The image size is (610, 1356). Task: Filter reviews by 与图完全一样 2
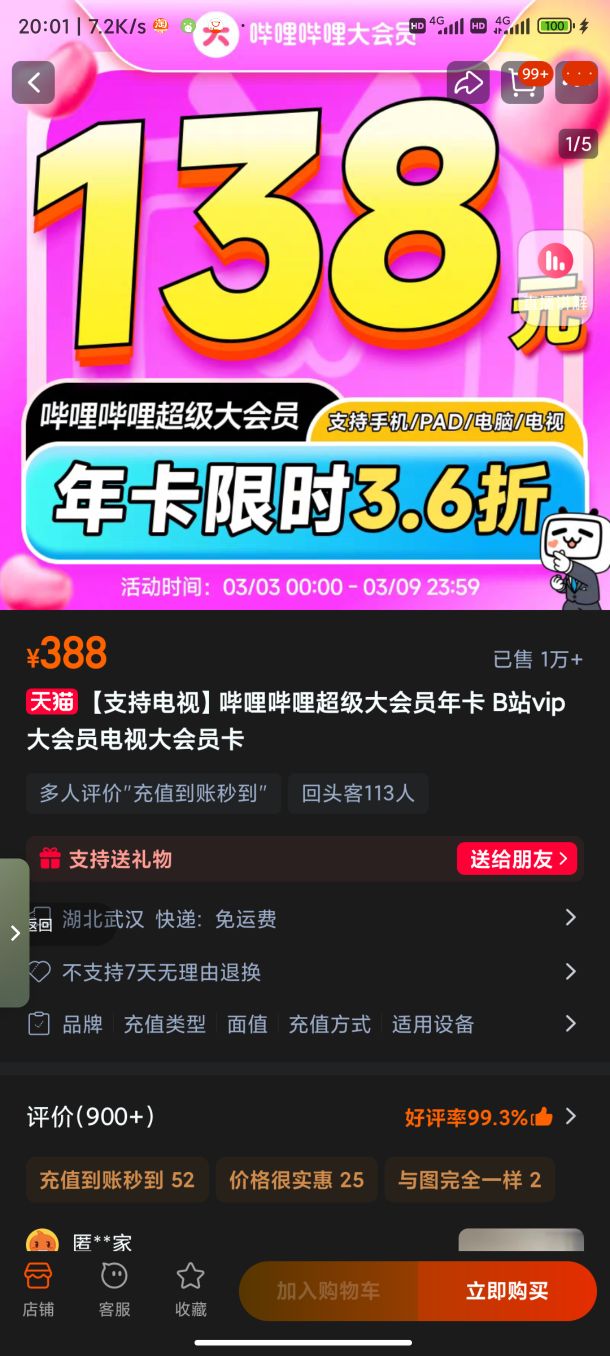[469, 1180]
